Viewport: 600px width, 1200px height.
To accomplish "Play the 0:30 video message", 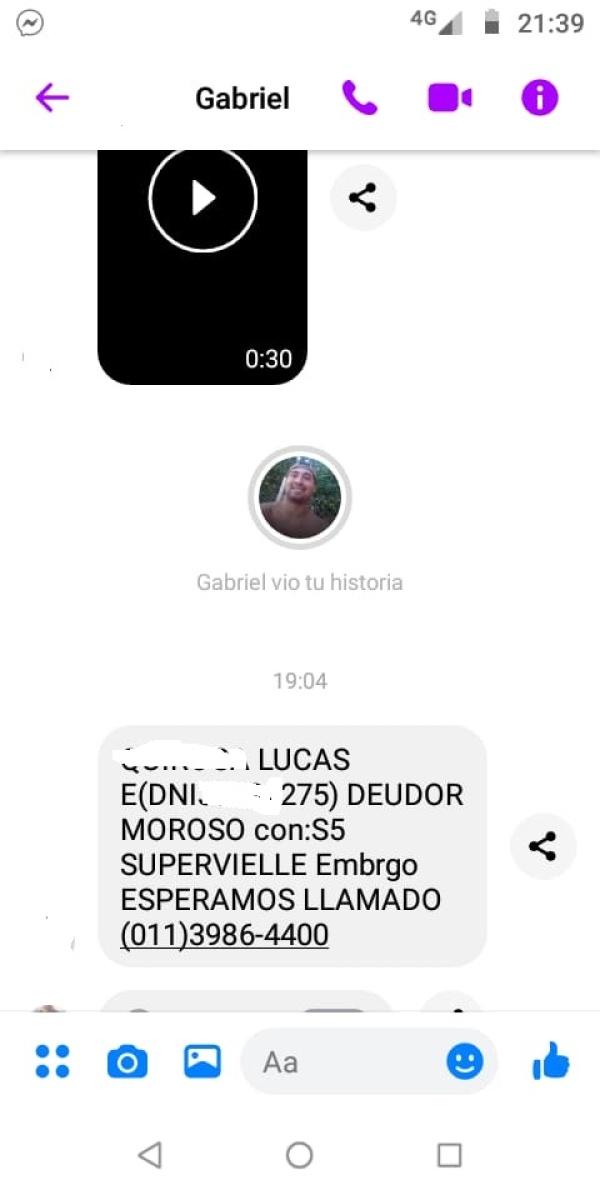I will click(203, 197).
